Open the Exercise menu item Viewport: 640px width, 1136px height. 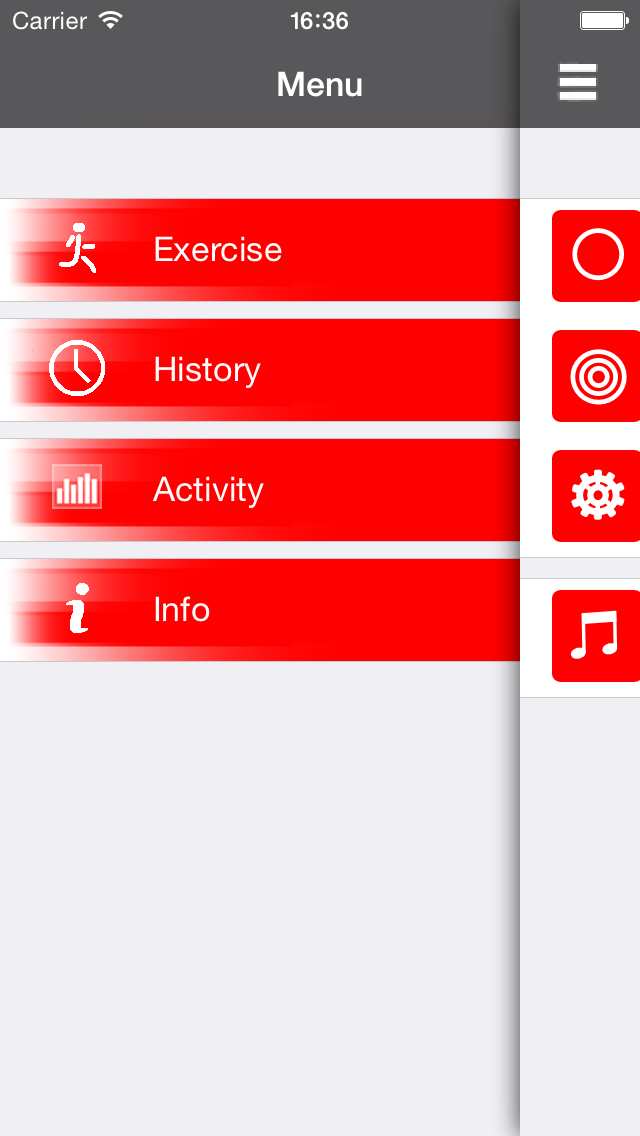coord(260,250)
